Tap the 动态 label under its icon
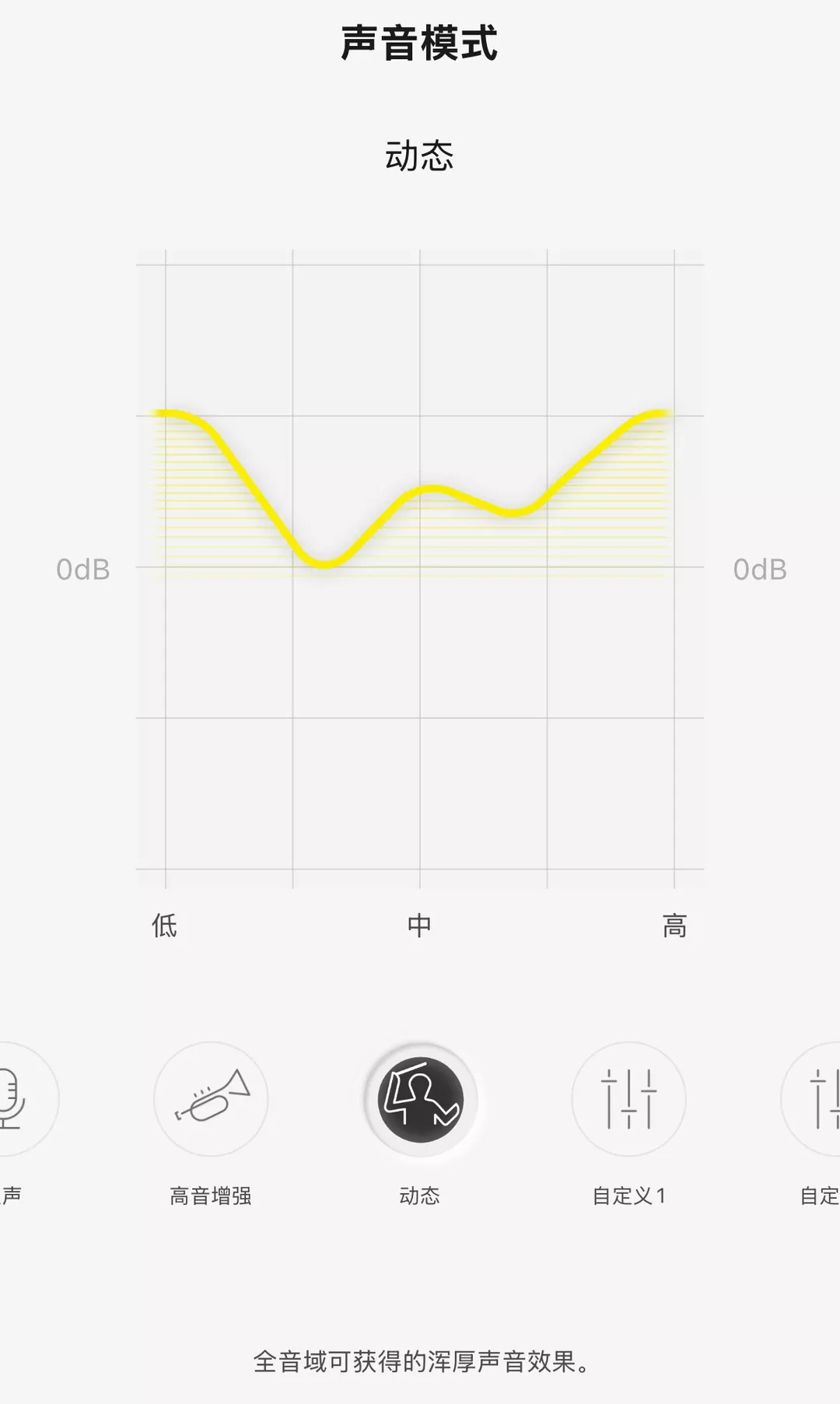This screenshot has width=840, height=1404. pyautogui.click(x=420, y=1194)
